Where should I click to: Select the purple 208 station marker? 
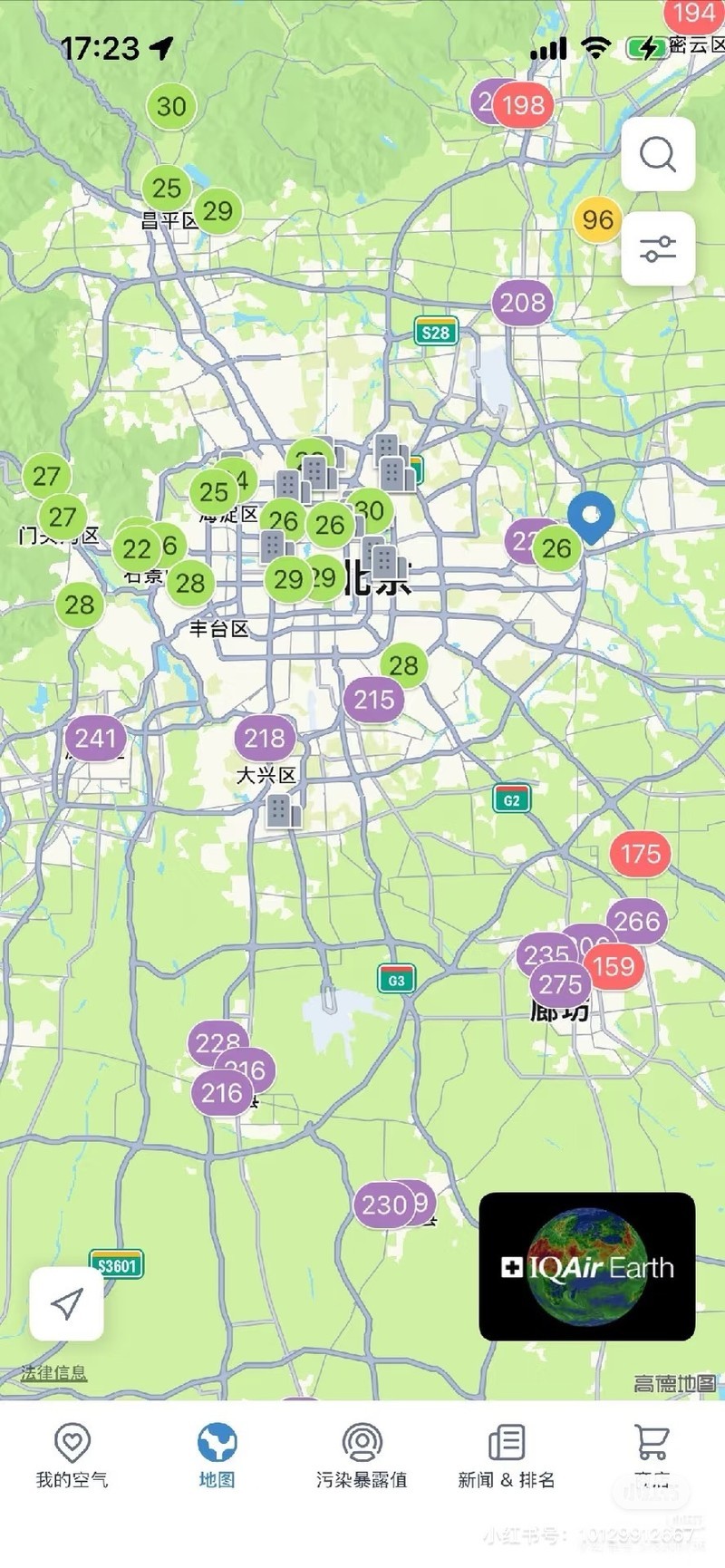(523, 303)
